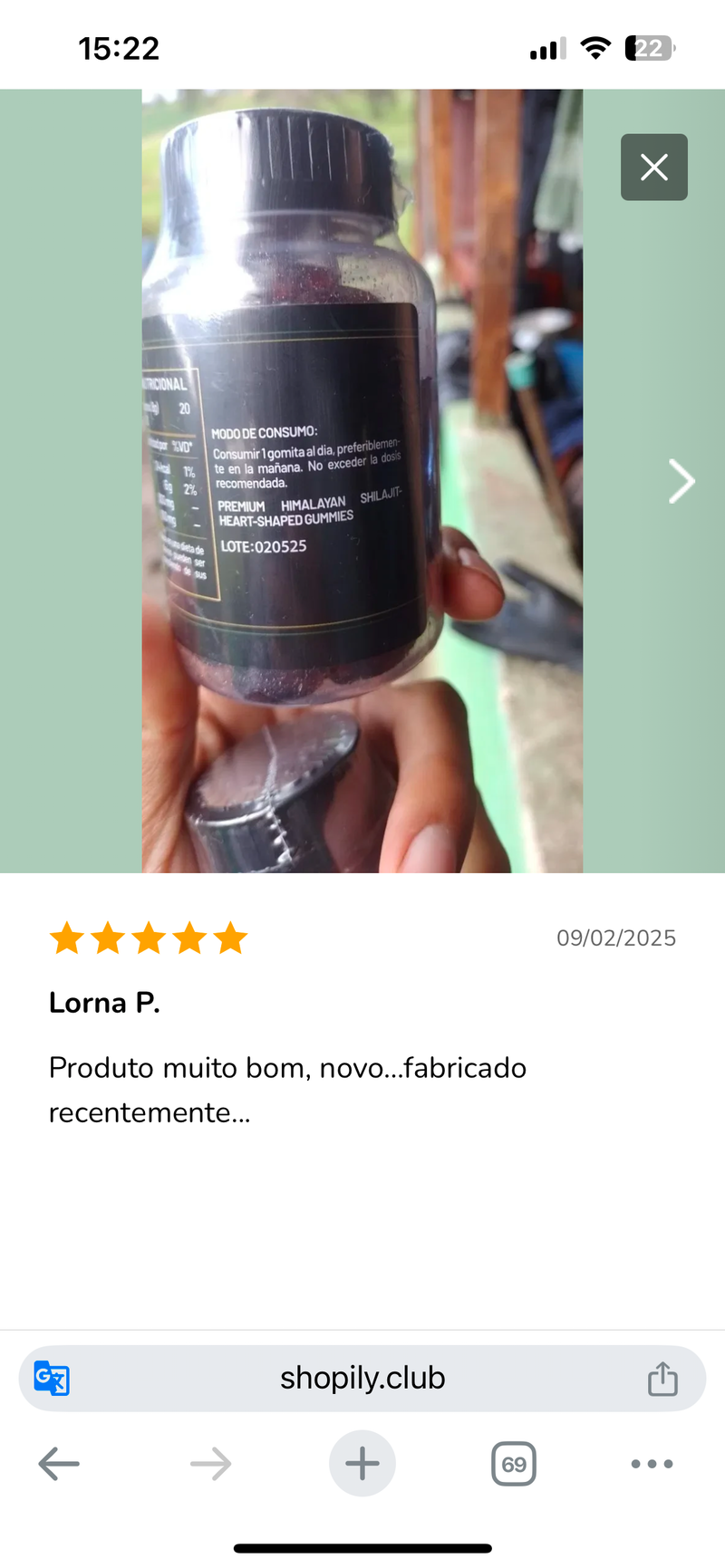Tap the Wi-Fi icon in status bar
Image resolution: width=725 pixels, height=1568 pixels.
point(594,48)
